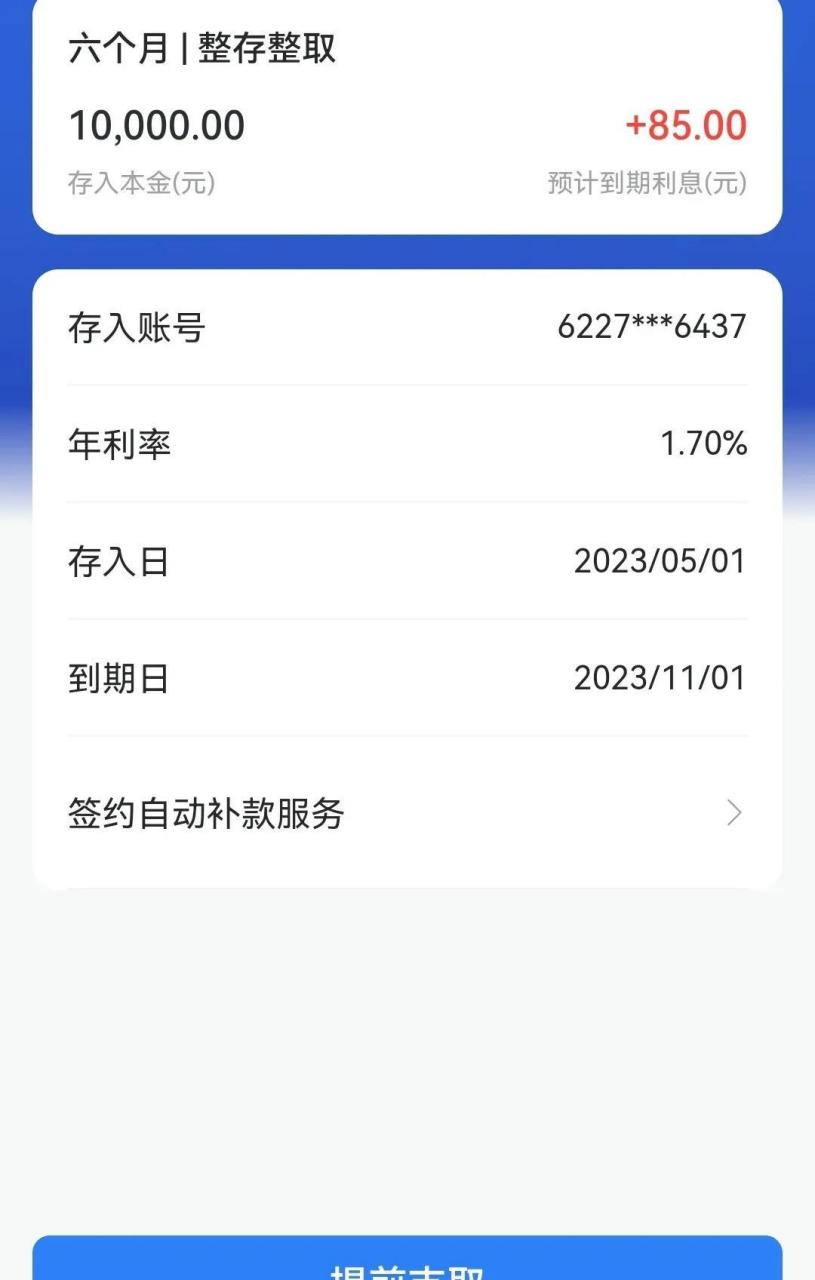The image size is (815, 1280).
Task: Tap the deposit date 2023/05/01
Action: (x=659, y=561)
